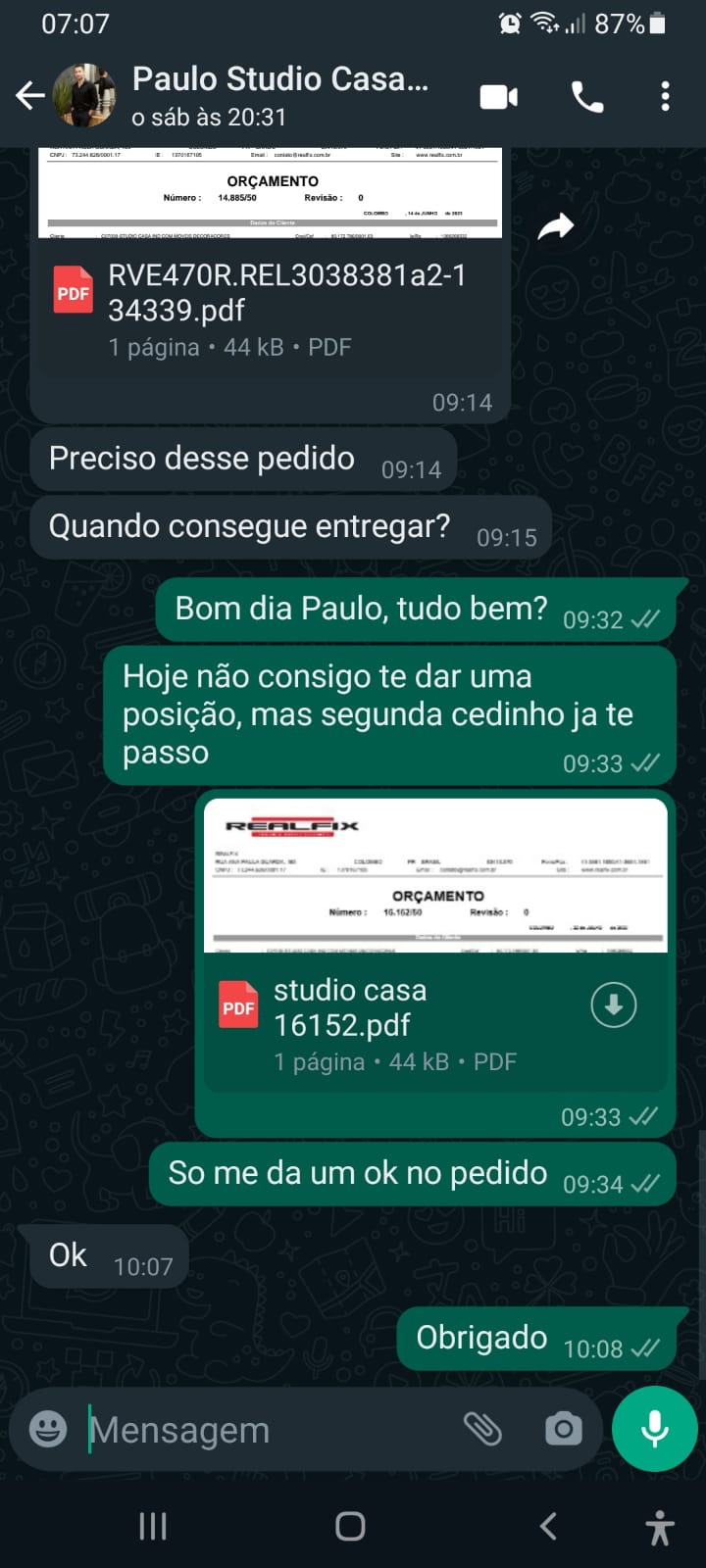Open the emoji picker

(48, 1429)
